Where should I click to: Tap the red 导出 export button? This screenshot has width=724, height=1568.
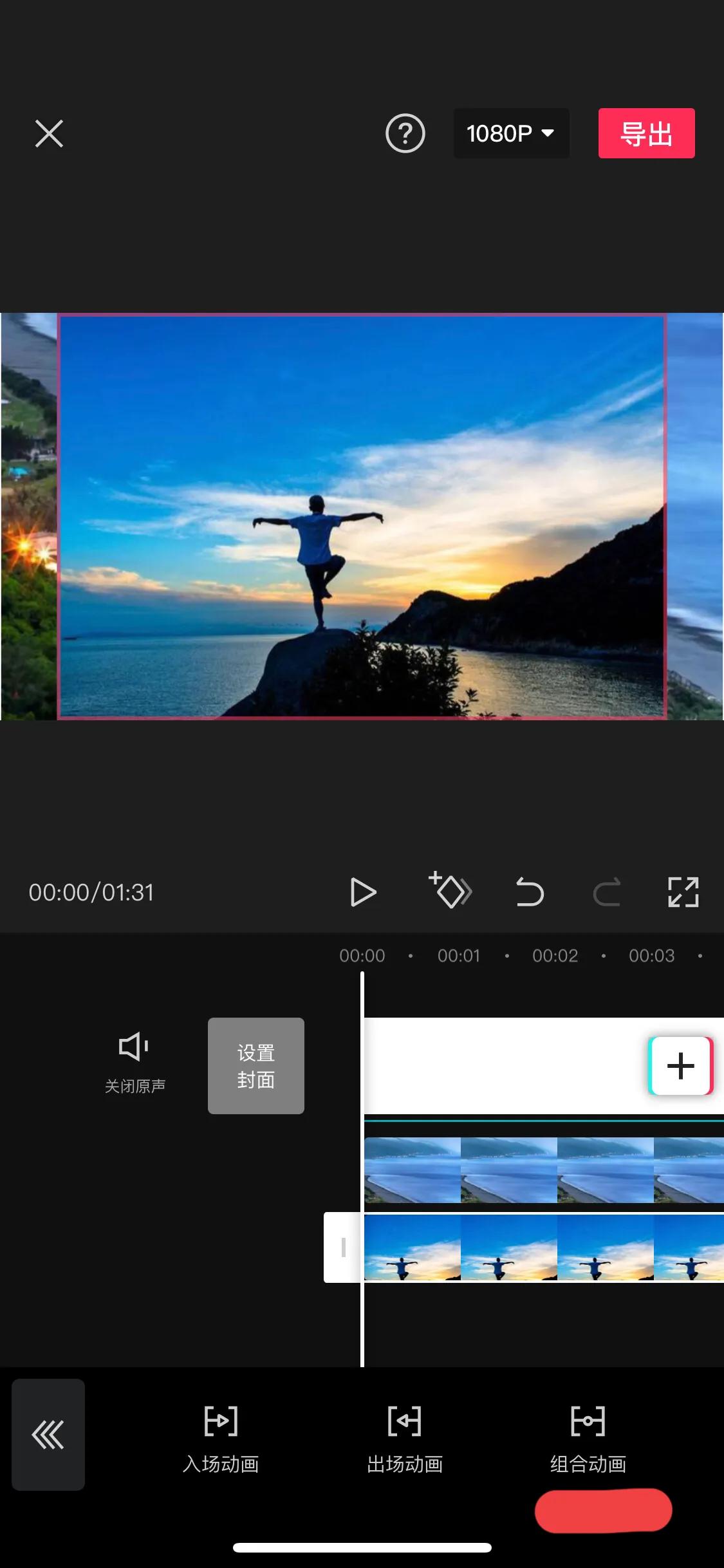click(646, 134)
